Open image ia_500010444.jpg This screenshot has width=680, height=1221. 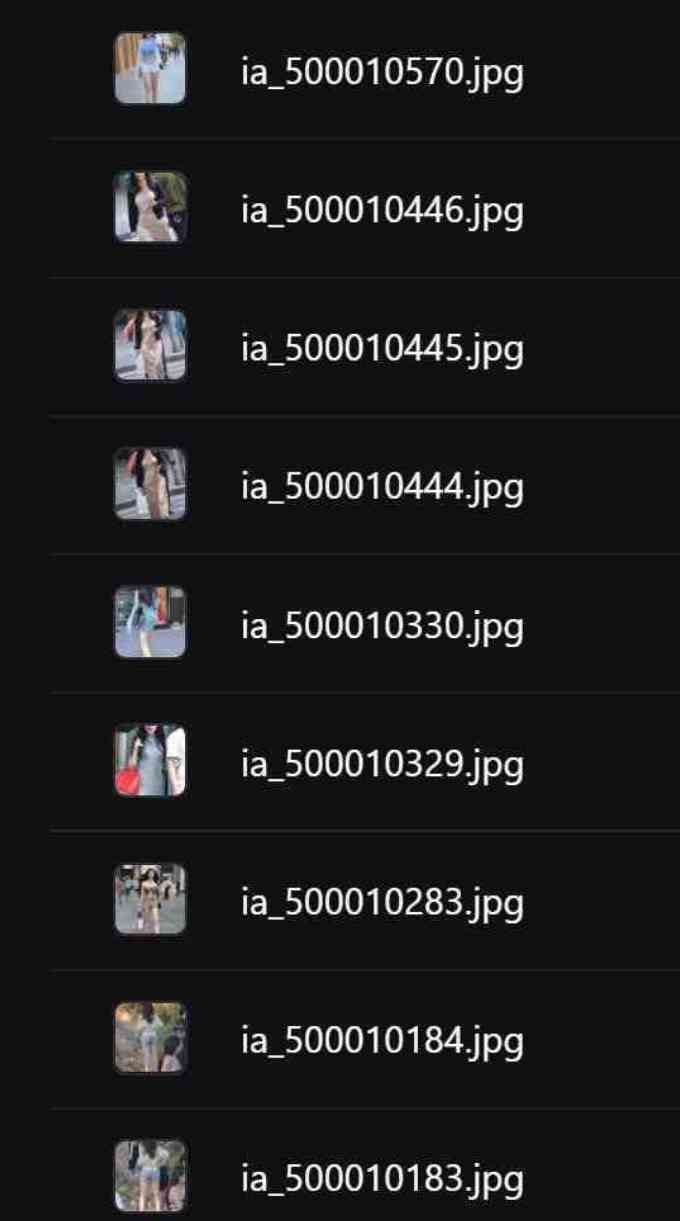pos(365,484)
